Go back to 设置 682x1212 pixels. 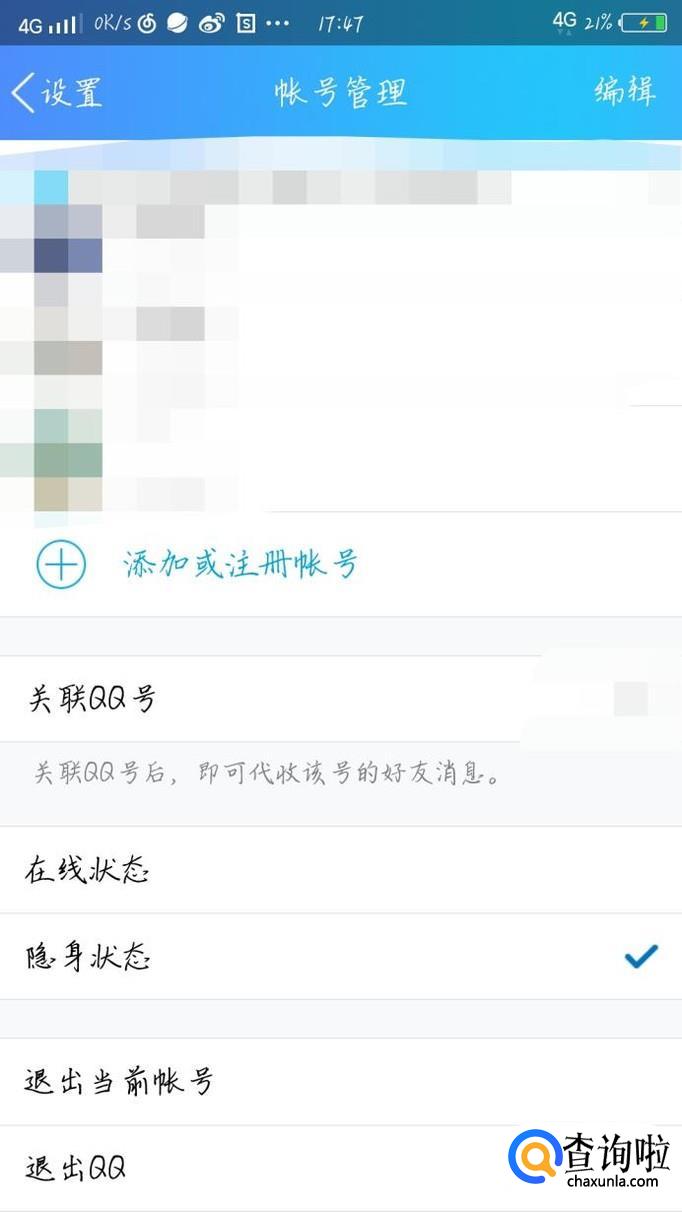pos(57,92)
